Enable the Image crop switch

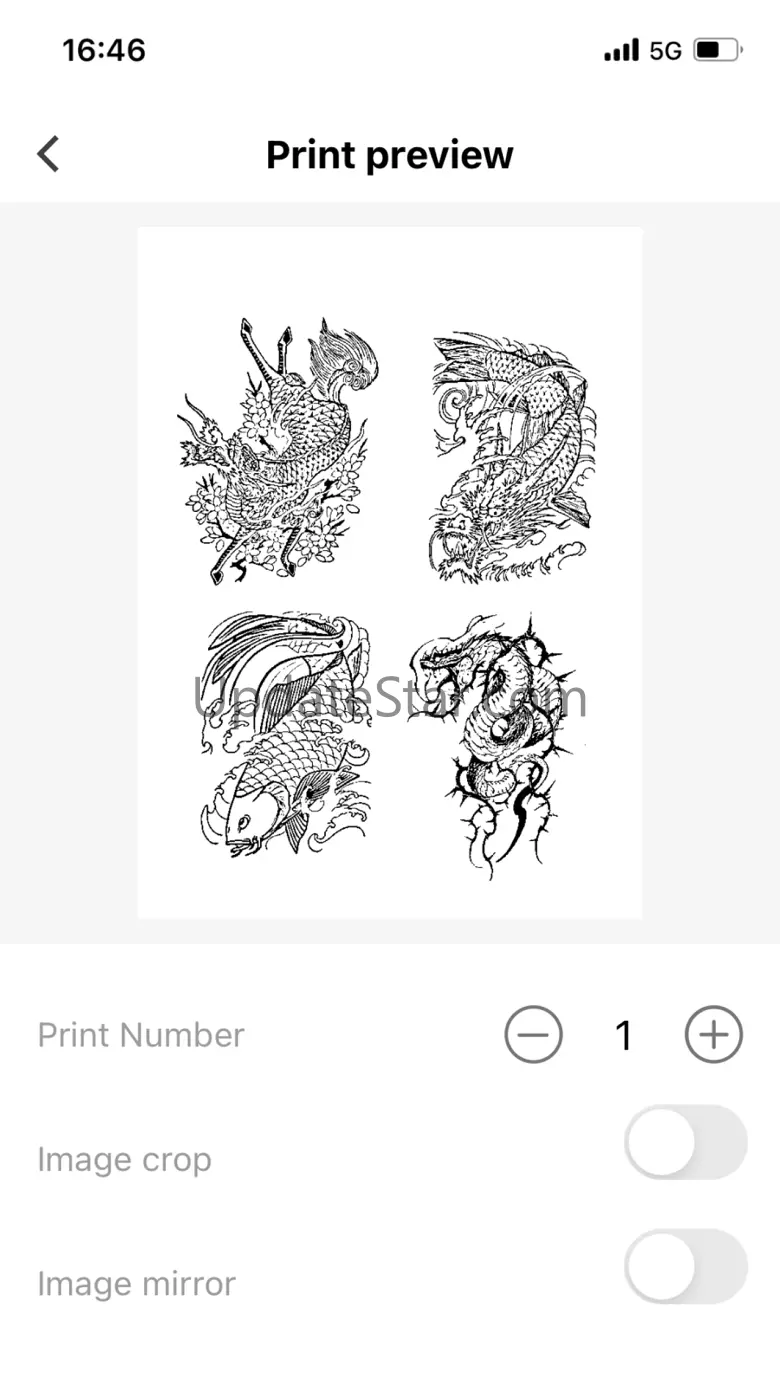(x=685, y=1142)
